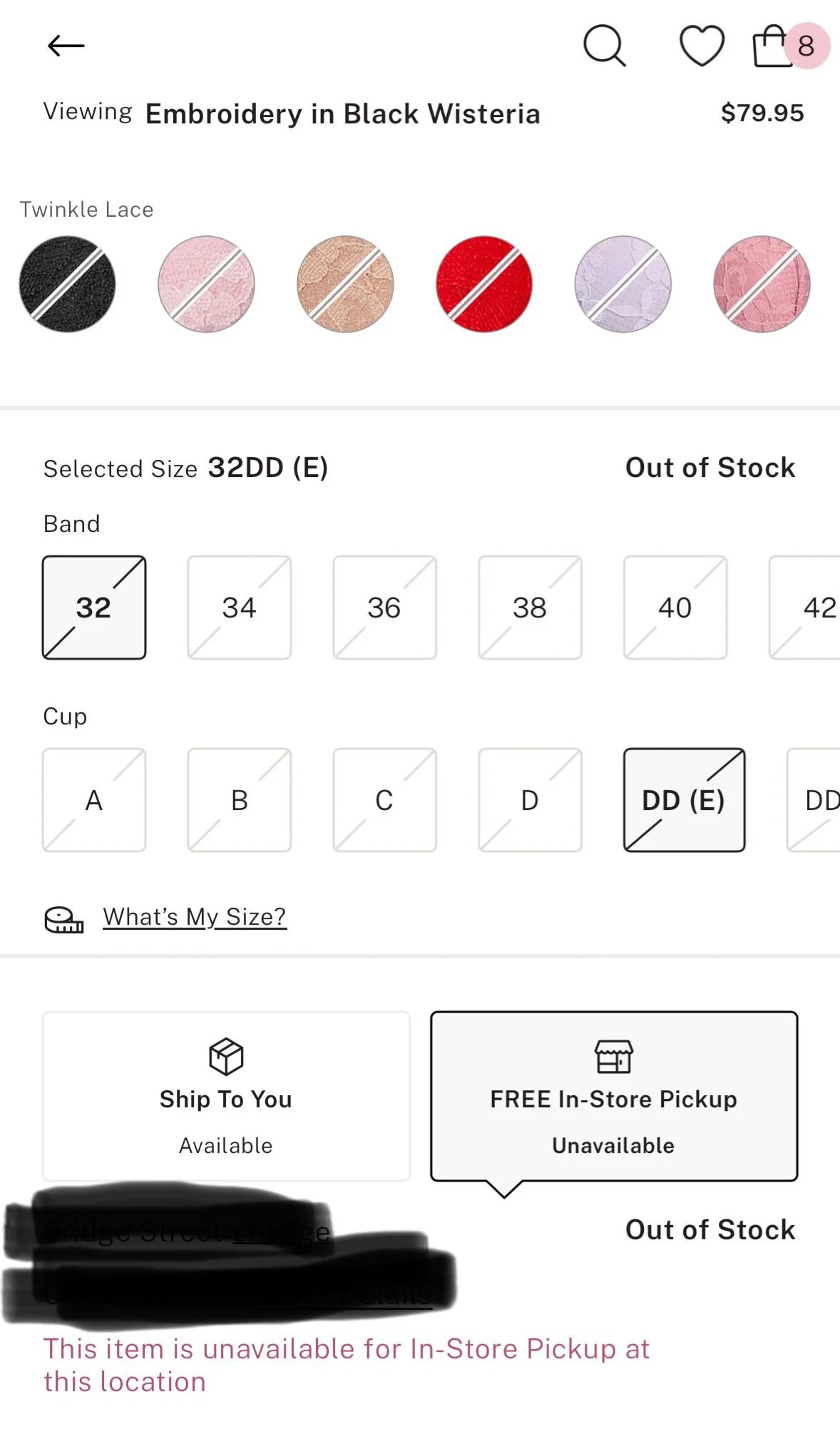Open the search icon
840x1446 pixels.
tap(605, 45)
